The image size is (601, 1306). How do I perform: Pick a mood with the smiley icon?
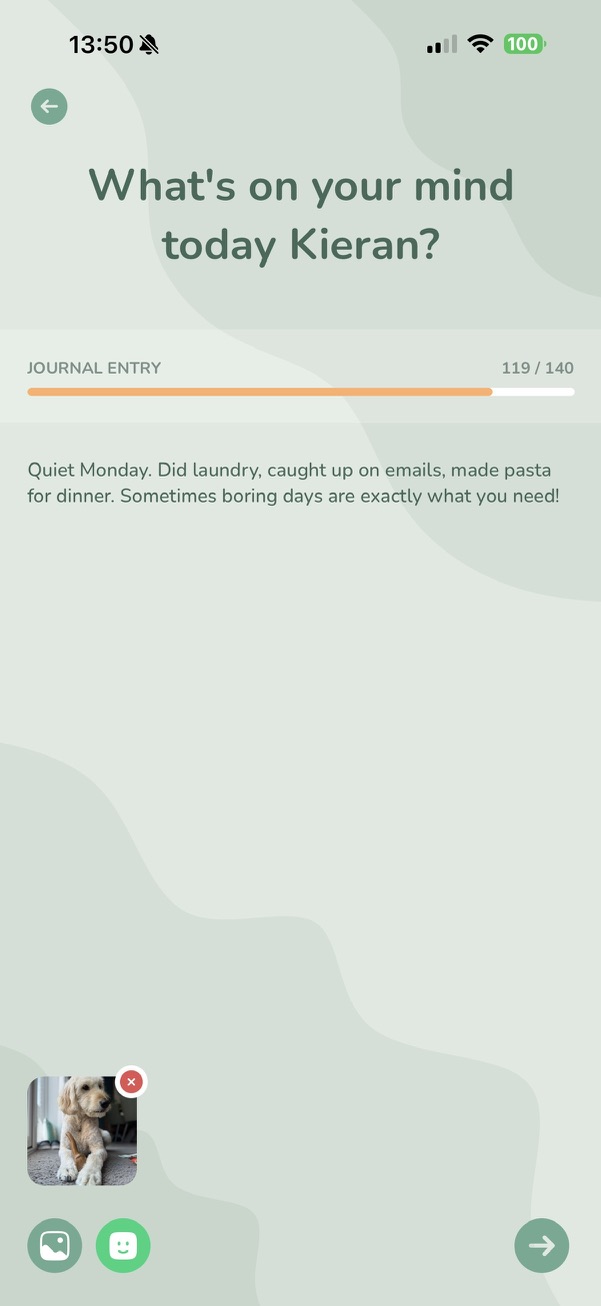click(x=123, y=1245)
